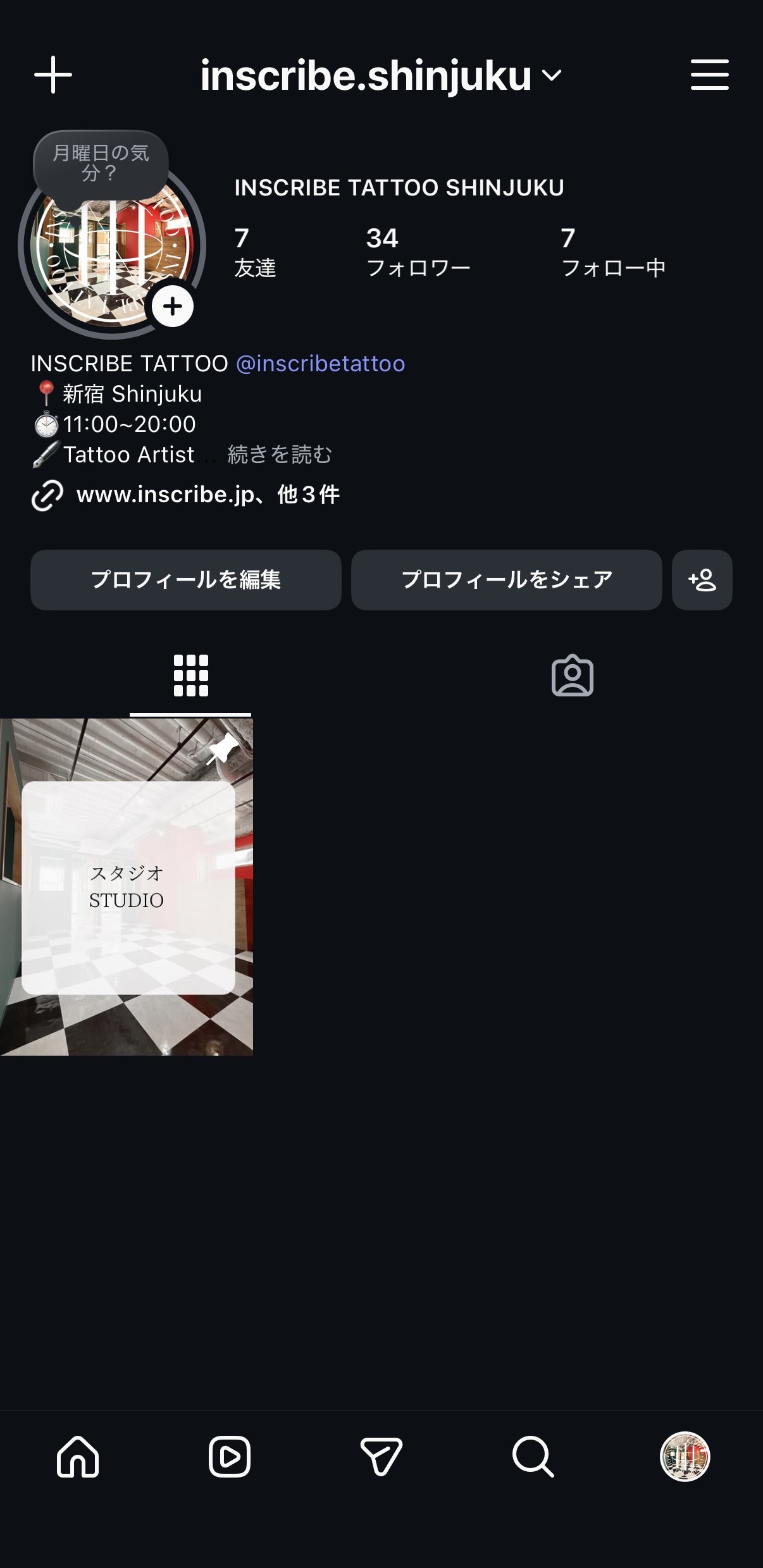Viewport: 763px width, 1568px height.
Task: Tap プロフィールを編集 button
Action: [x=186, y=579]
